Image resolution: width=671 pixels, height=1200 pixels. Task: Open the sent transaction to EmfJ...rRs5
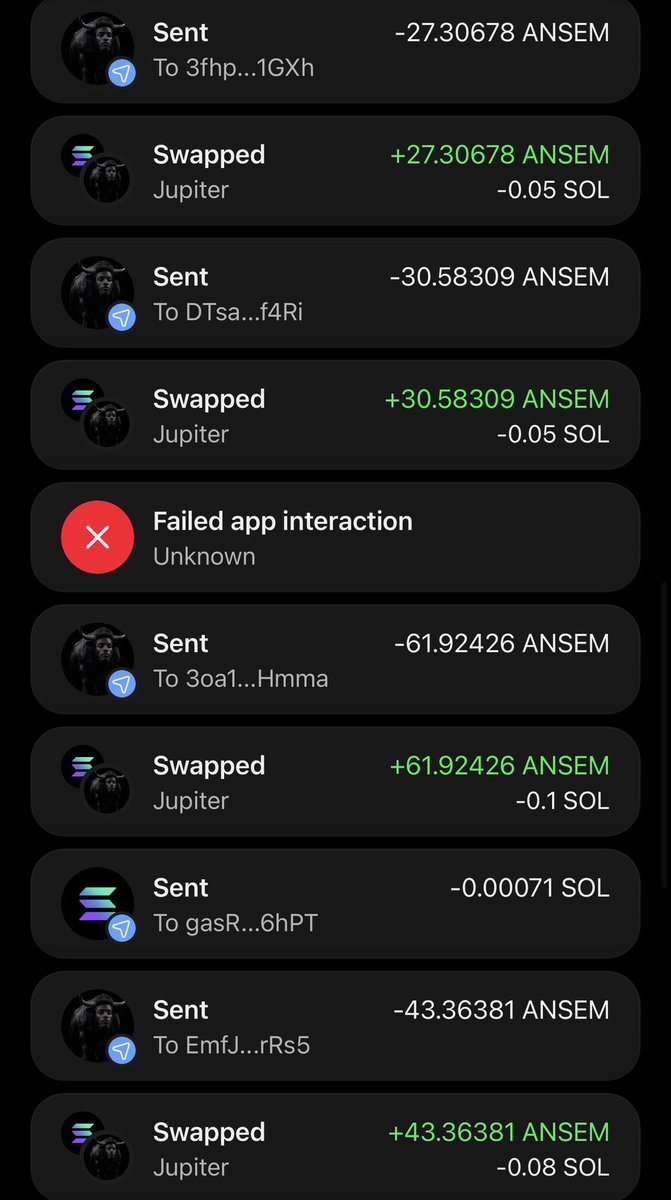coord(335,1025)
